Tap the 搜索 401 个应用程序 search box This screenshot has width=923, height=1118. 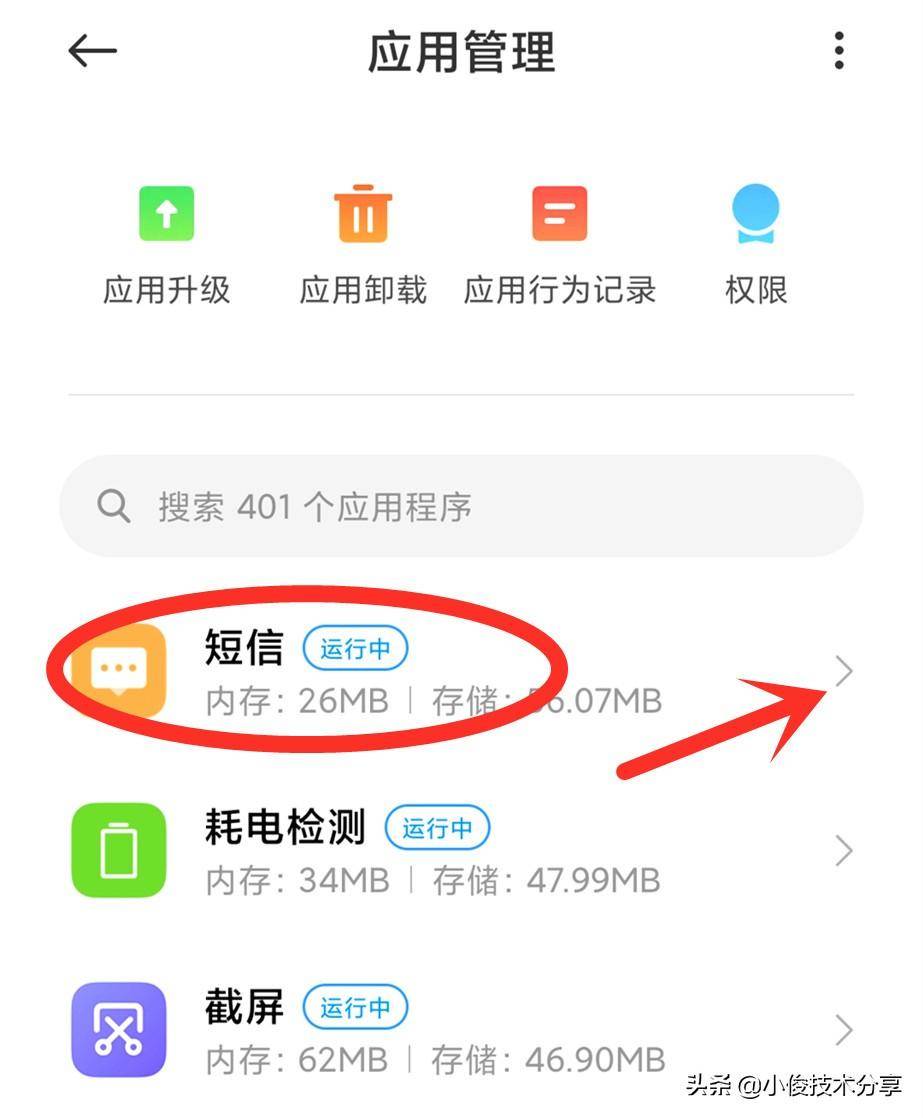pos(461,507)
